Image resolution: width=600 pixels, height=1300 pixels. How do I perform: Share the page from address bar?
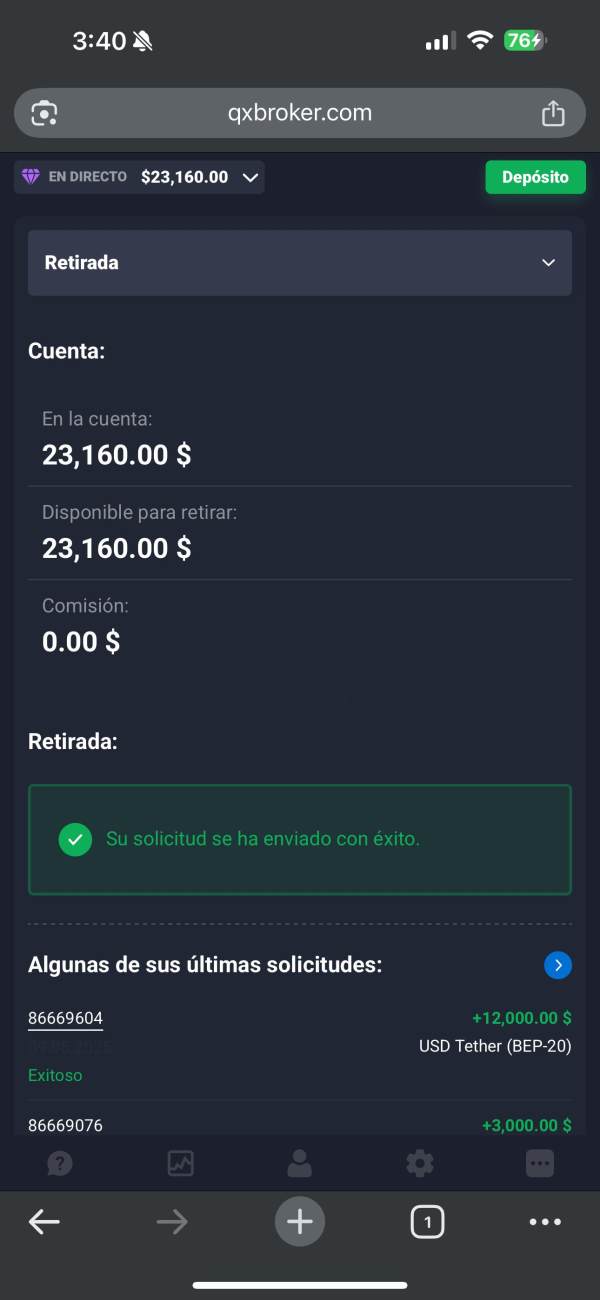coord(553,113)
